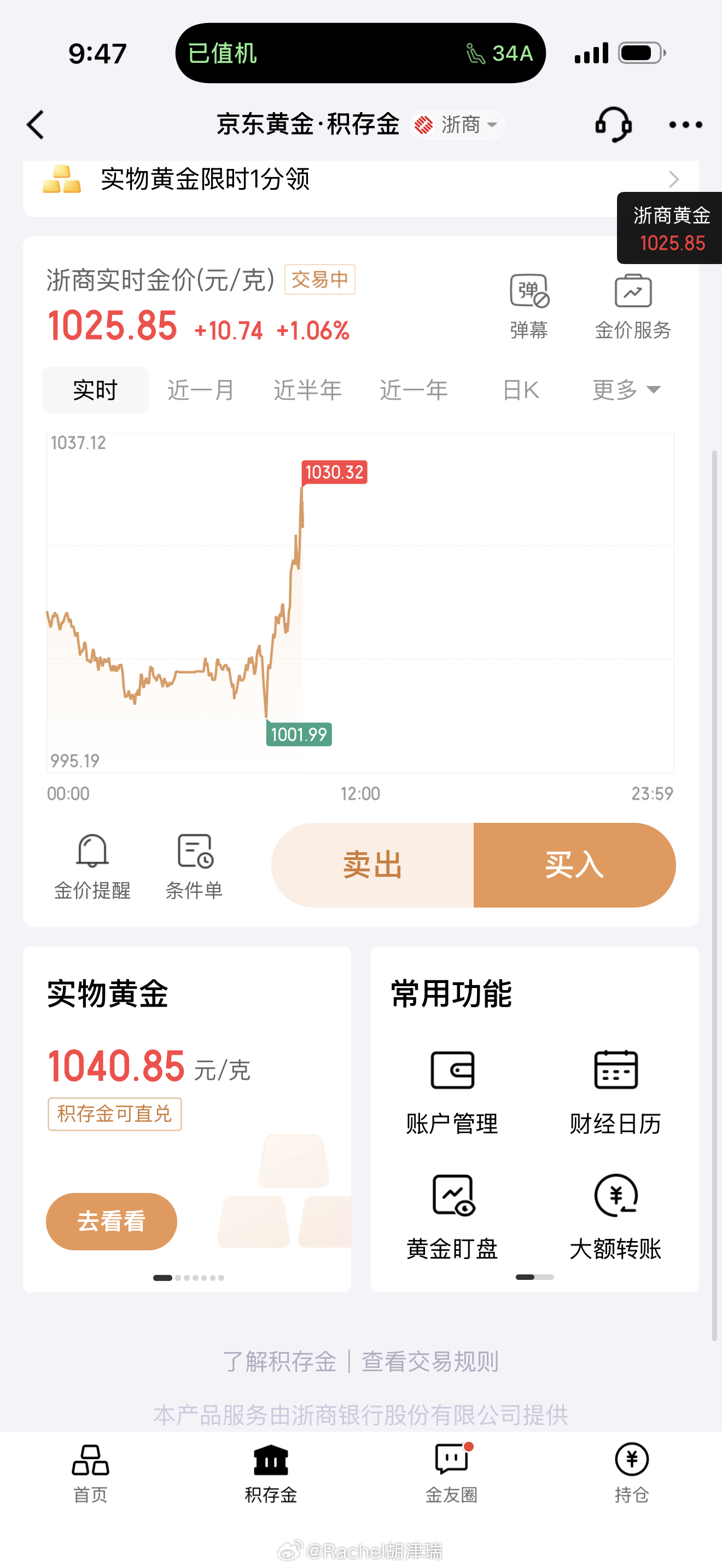Tap the 买入 buy button
Image resolution: width=722 pixels, height=1568 pixels.
(x=573, y=864)
